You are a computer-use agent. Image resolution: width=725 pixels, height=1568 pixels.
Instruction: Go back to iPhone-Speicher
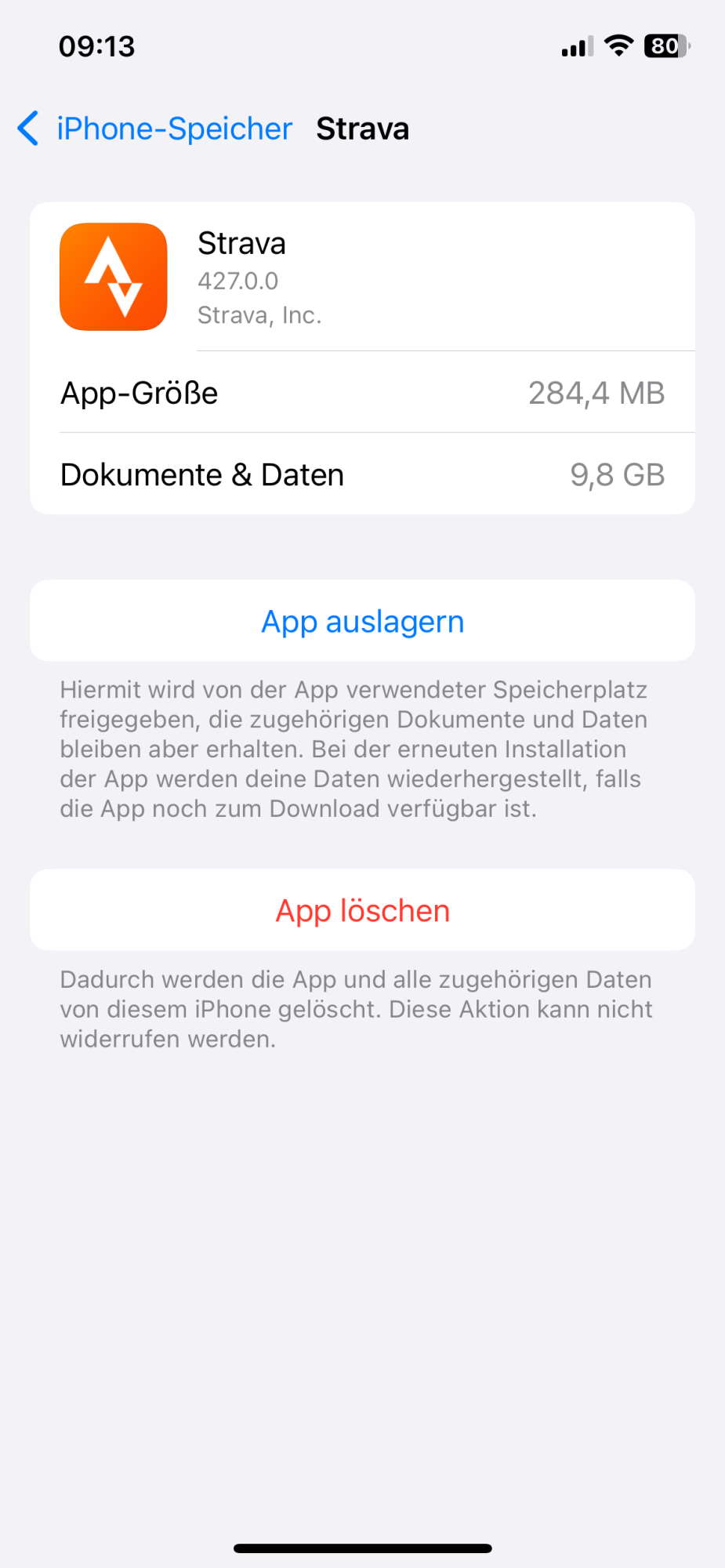155,129
